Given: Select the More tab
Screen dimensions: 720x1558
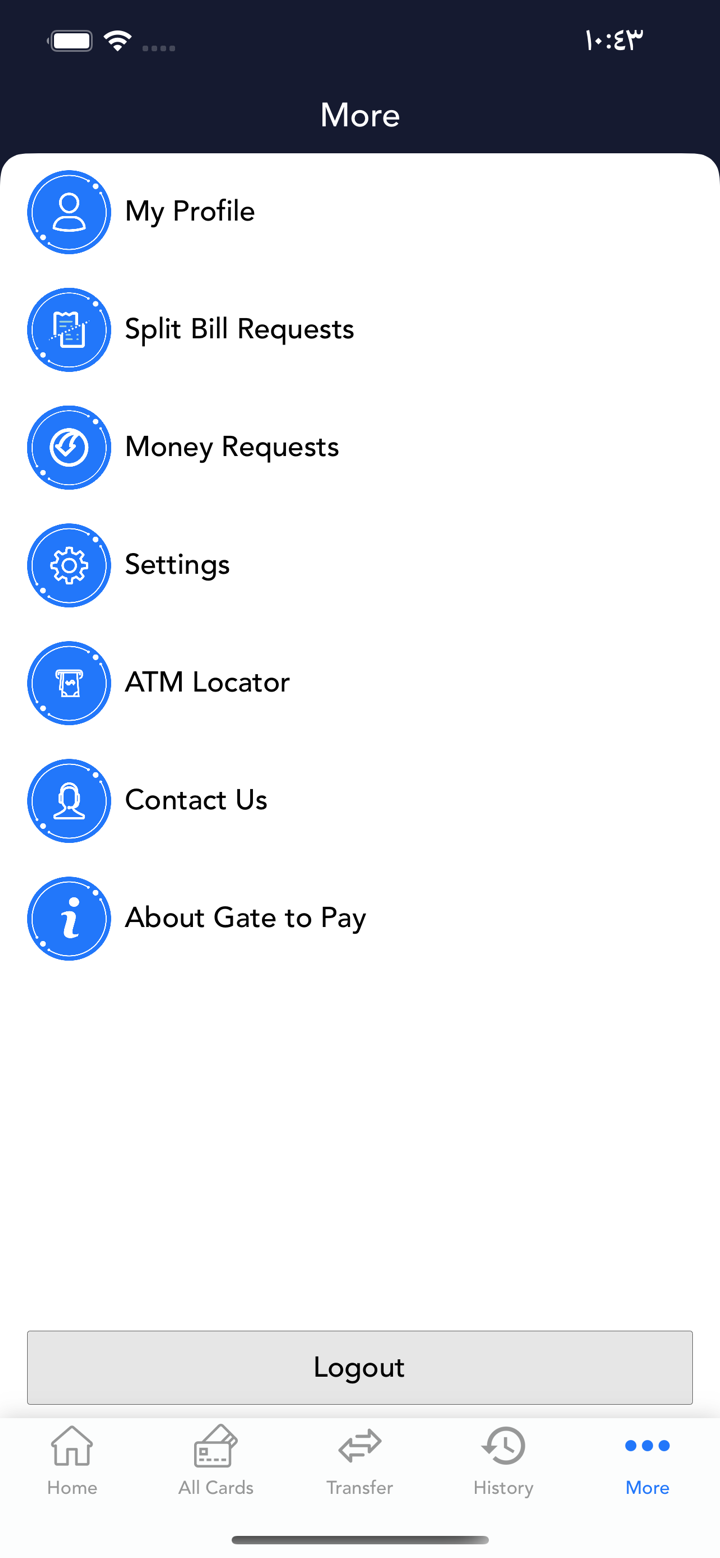Looking at the screenshot, I should tap(647, 1461).
